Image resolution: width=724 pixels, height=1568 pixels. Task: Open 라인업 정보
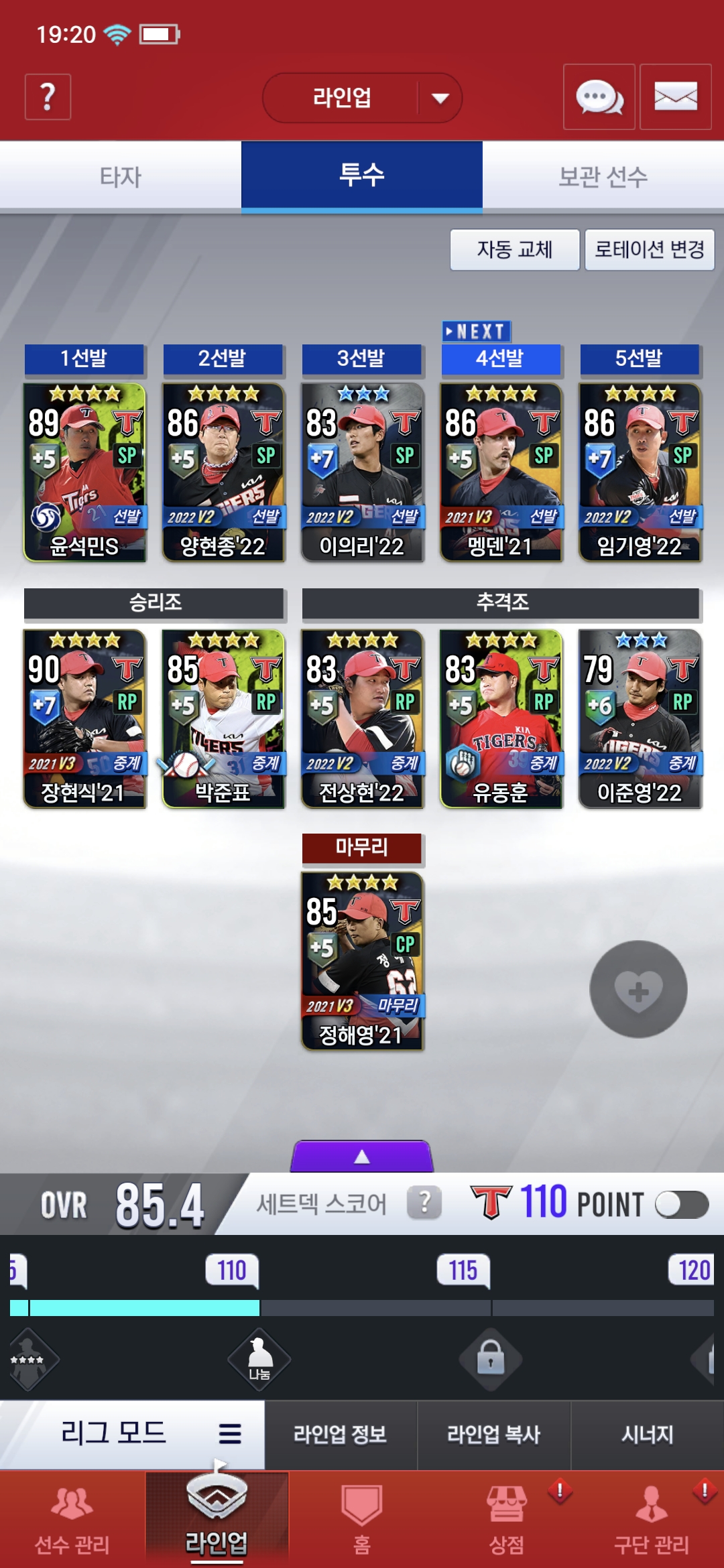click(341, 1435)
